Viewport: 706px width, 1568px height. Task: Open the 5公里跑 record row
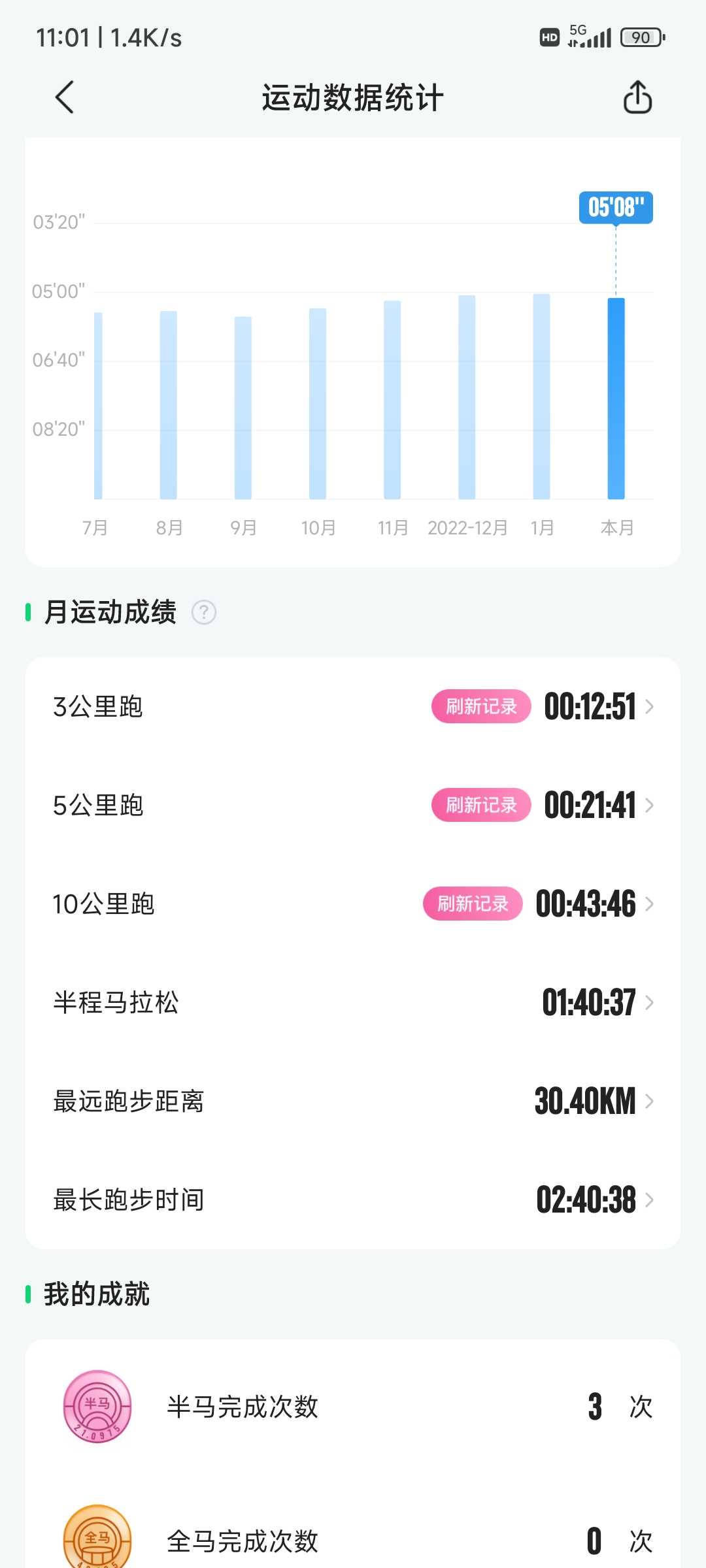coord(353,805)
